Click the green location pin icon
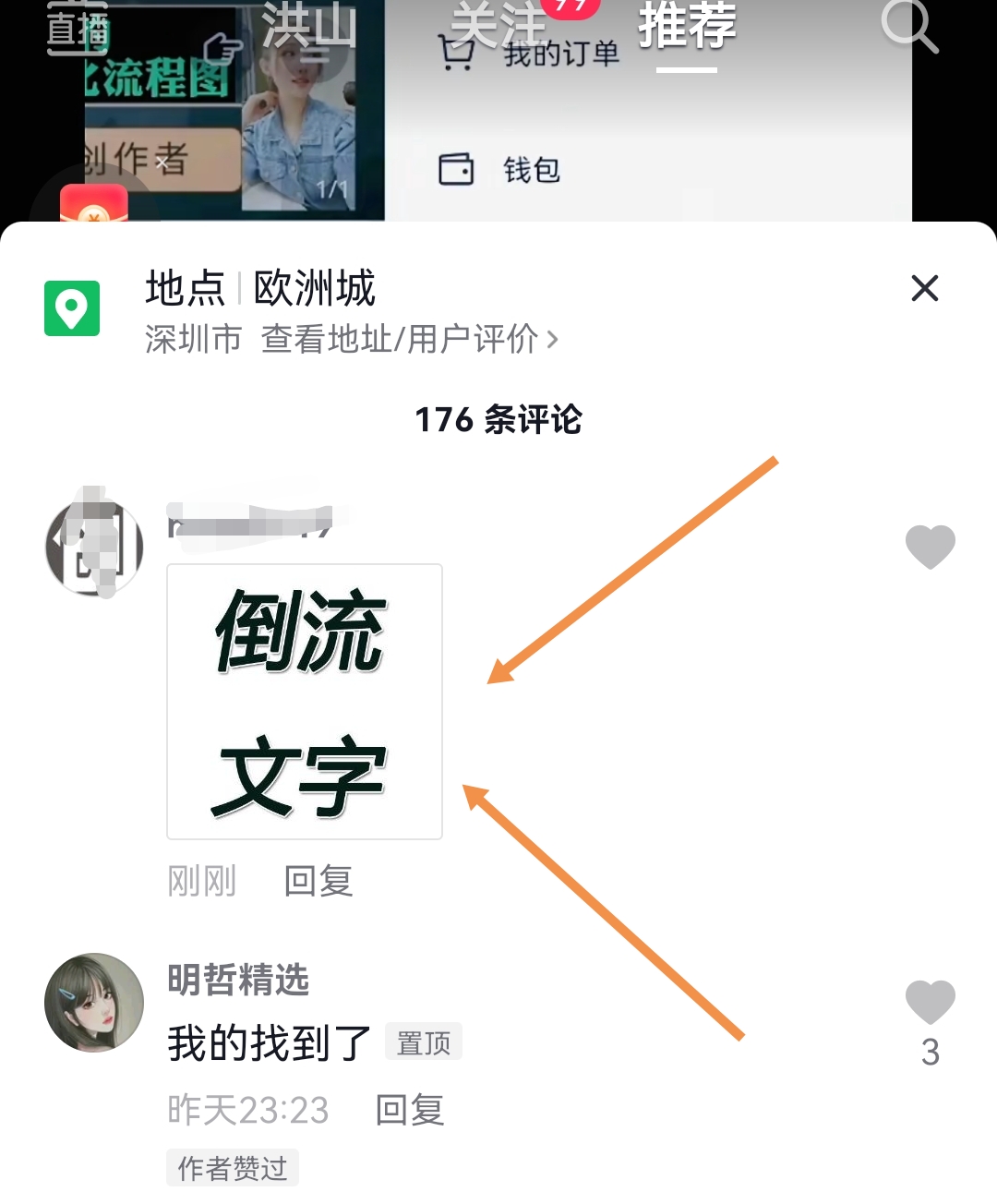The image size is (997, 1204). tap(72, 309)
